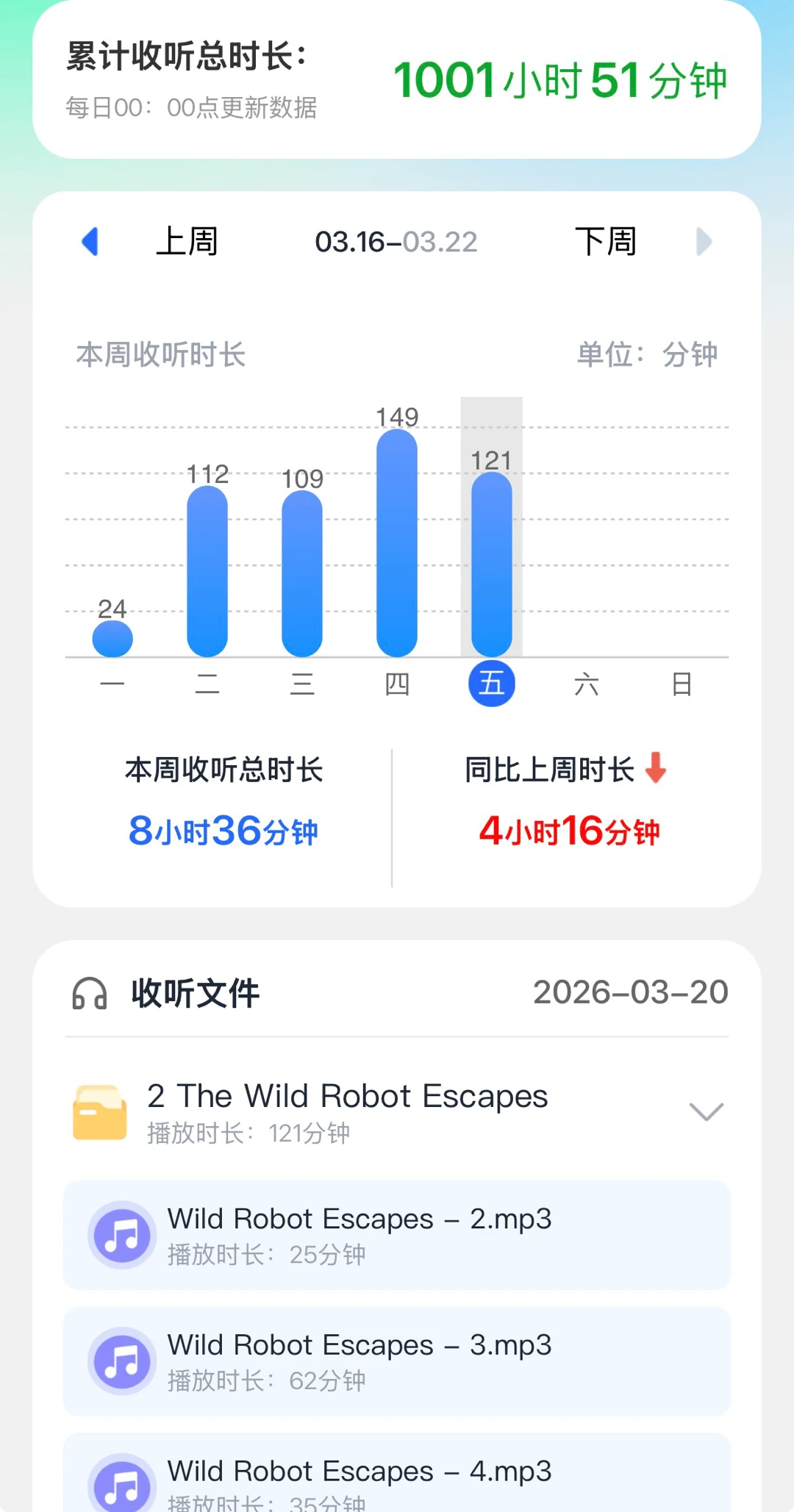
Task: Click the music note icon on Wild Robot Escapes – 3.mp3
Action: 122,1361
